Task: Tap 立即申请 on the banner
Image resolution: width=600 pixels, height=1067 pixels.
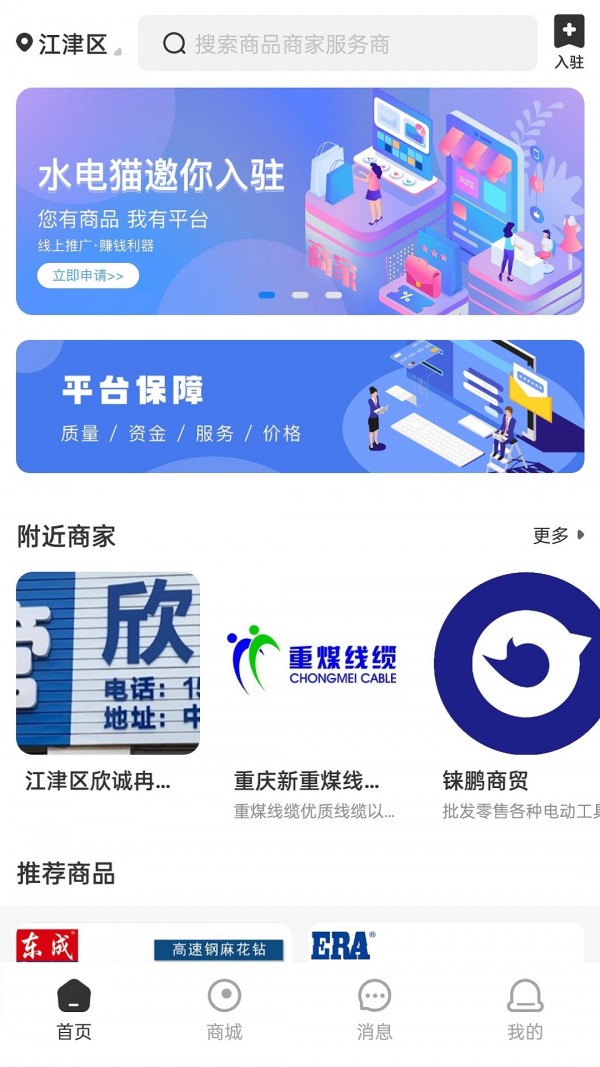Action: [x=88, y=276]
